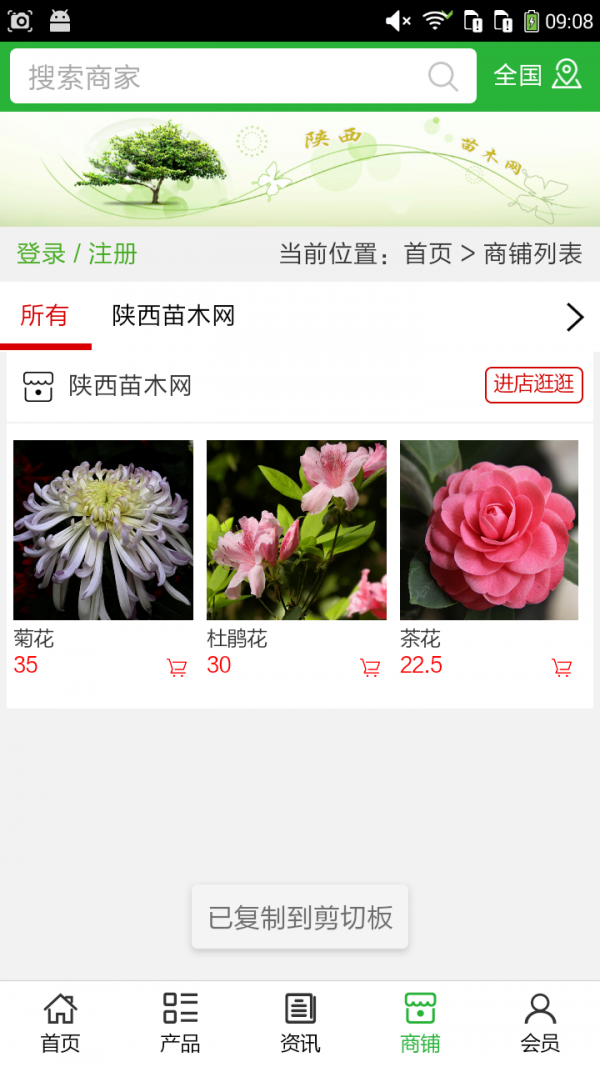Add 杜鹃花 to the shopping cart
The width and height of the screenshot is (600, 1067).
(x=370, y=667)
